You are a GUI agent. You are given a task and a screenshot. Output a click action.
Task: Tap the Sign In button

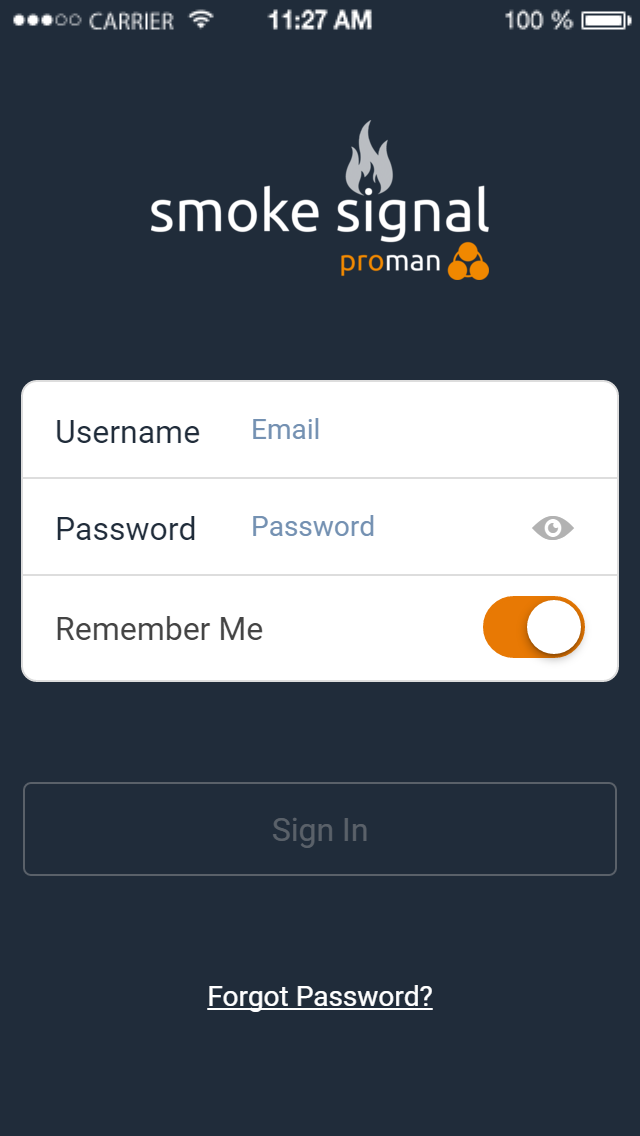coord(320,829)
